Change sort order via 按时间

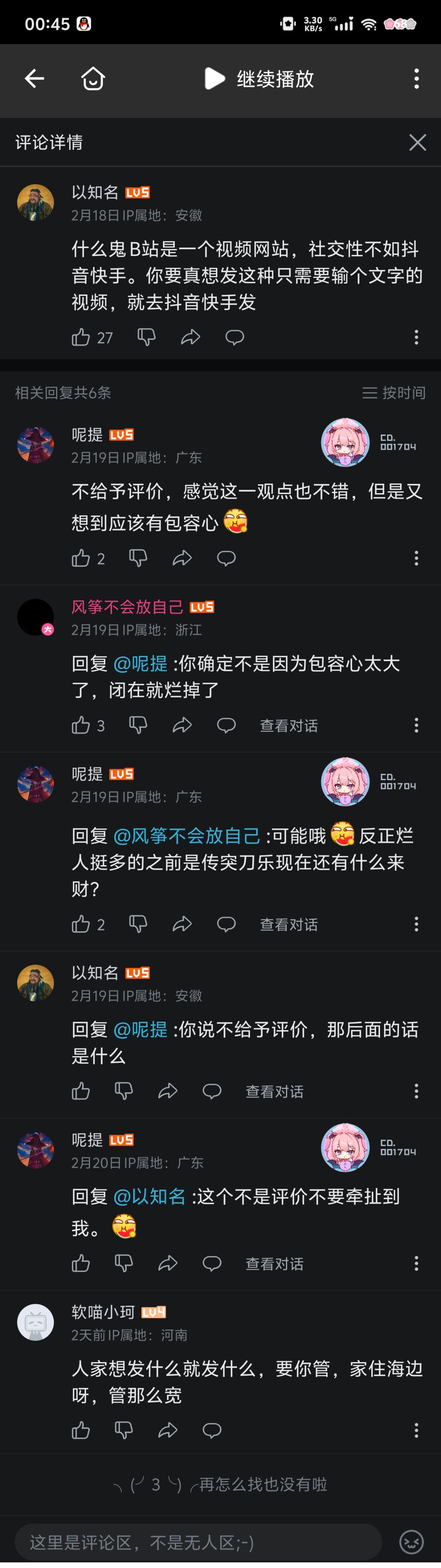point(394,393)
